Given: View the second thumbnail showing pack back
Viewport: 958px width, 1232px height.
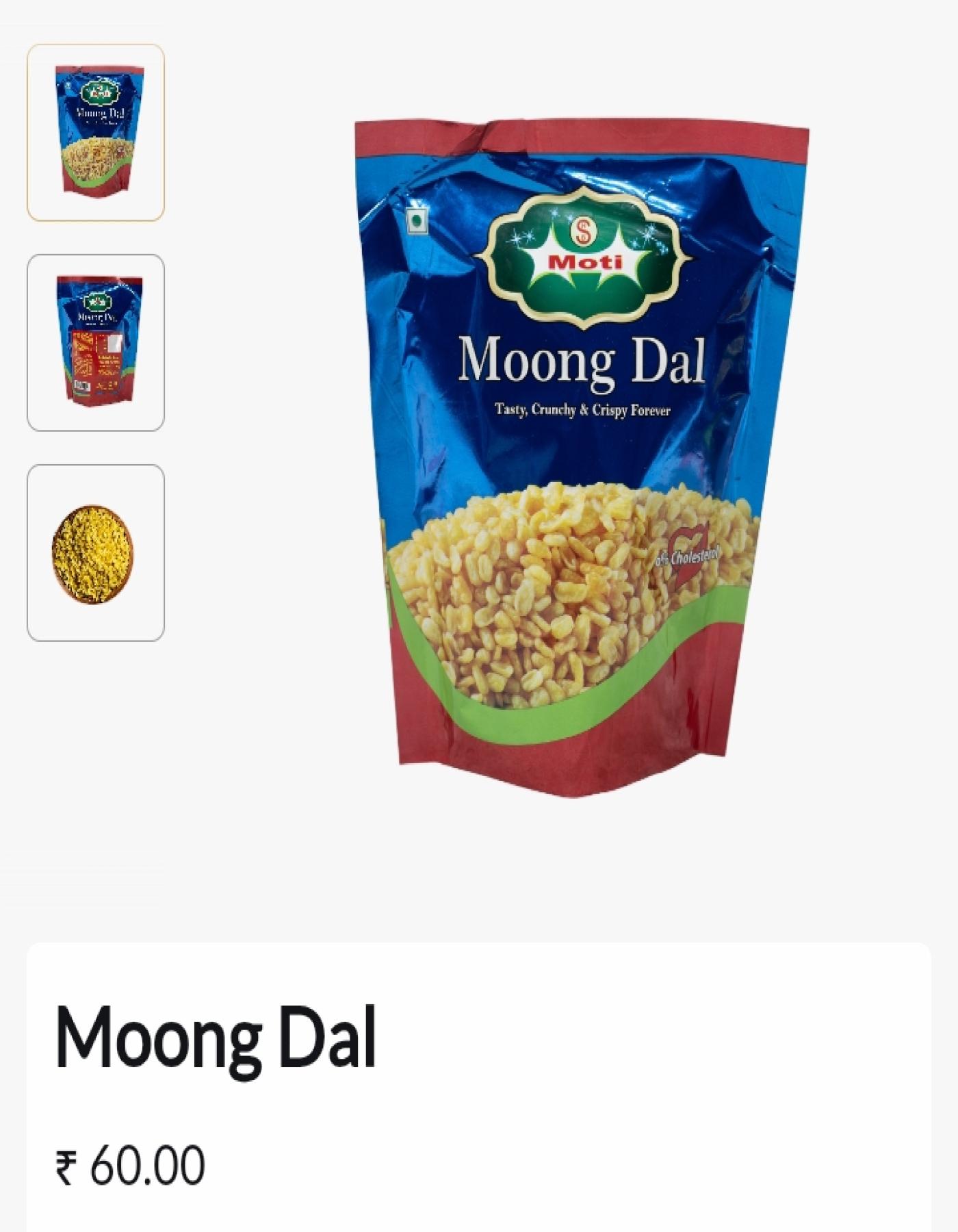Looking at the screenshot, I should pyautogui.click(x=96, y=343).
